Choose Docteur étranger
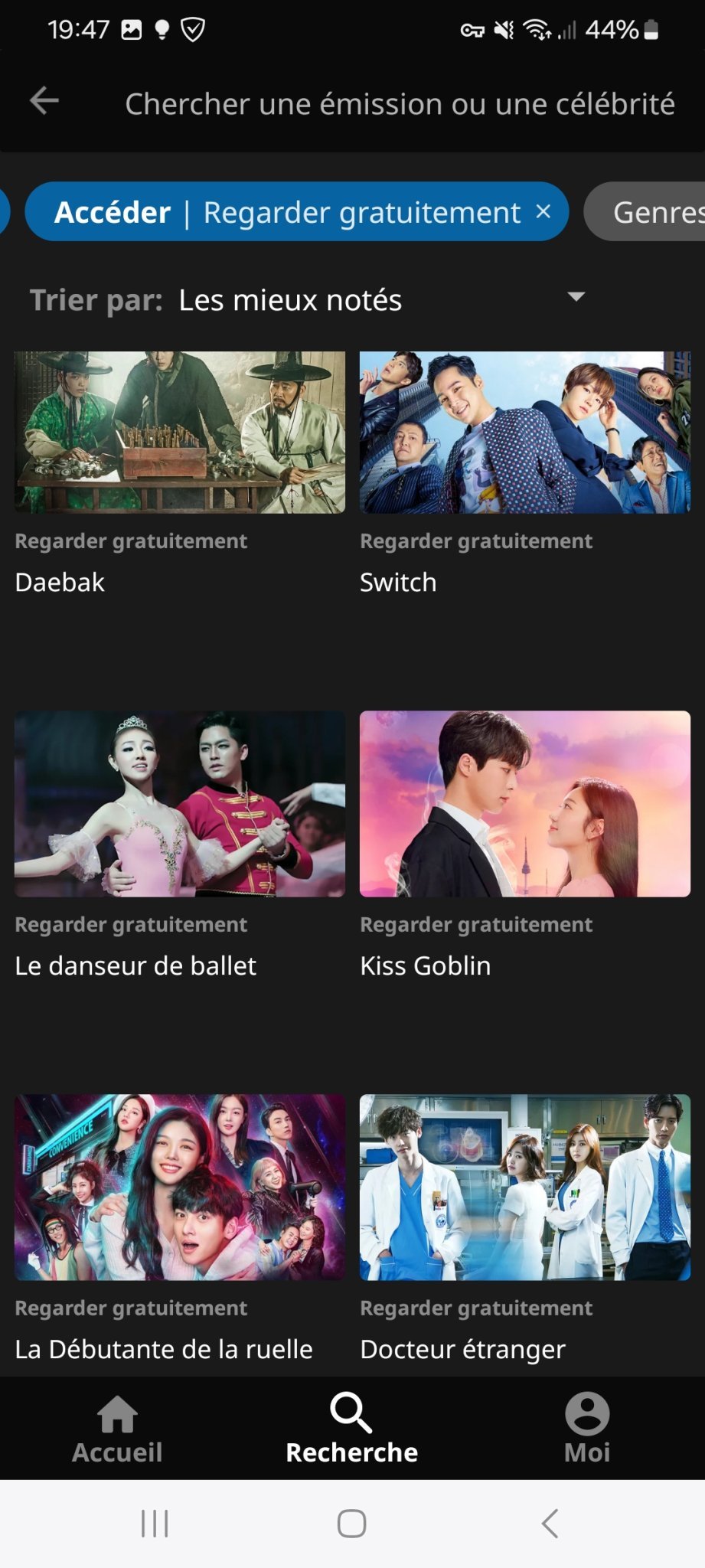705x1568 pixels. [525, 1187]
